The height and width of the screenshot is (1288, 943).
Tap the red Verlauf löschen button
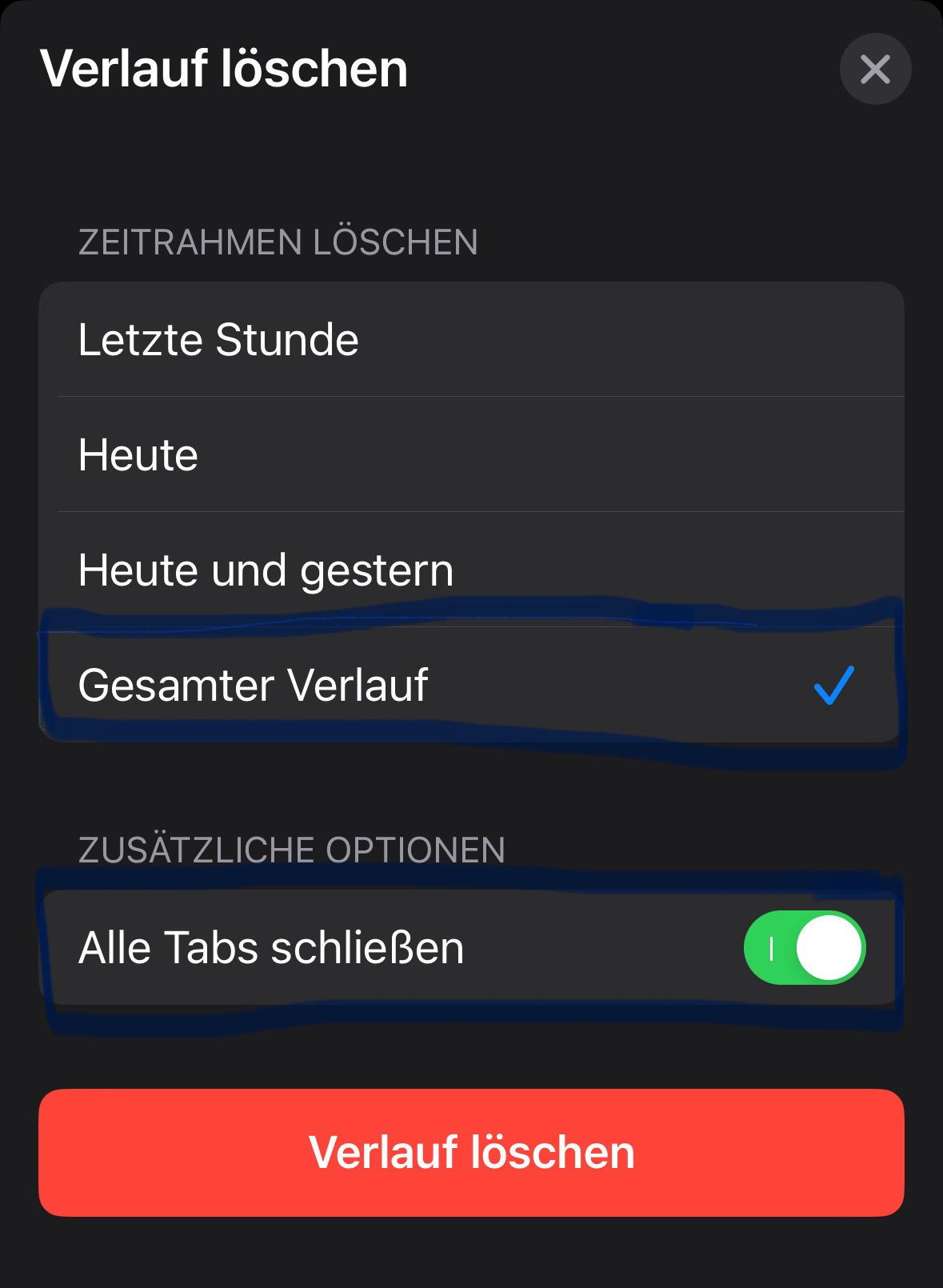click(x=471, y=1153)
